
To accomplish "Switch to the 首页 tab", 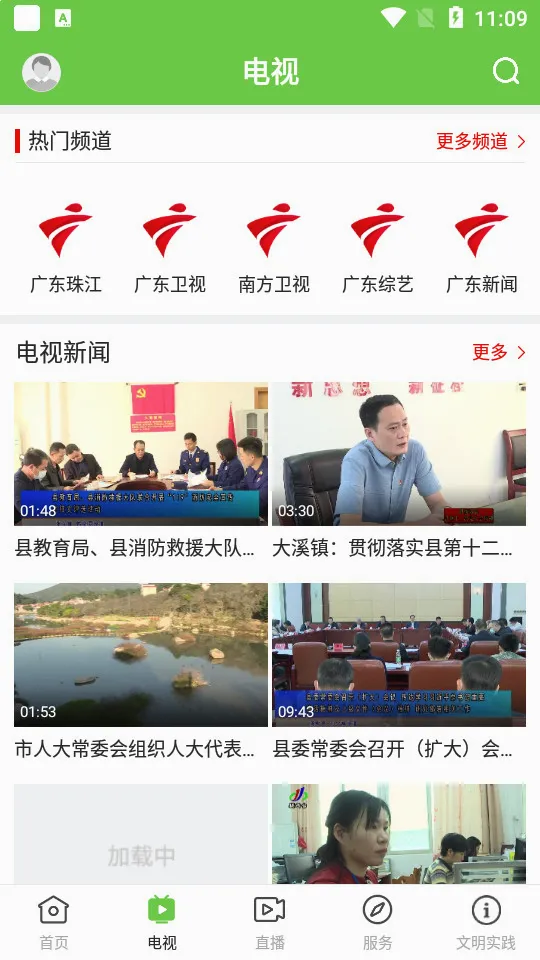I will click(x=54, y=923).
